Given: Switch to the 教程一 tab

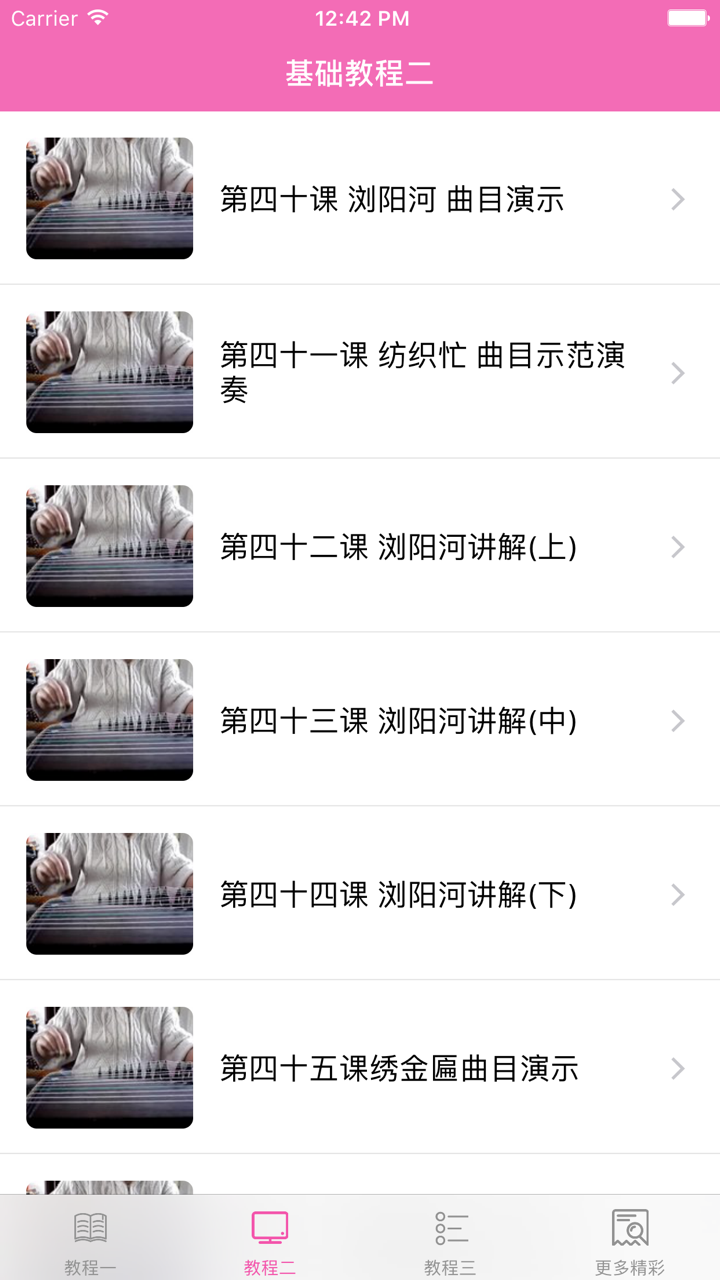Looking at the screenshot, I should pyautogui.click(x=90, y=1240).
